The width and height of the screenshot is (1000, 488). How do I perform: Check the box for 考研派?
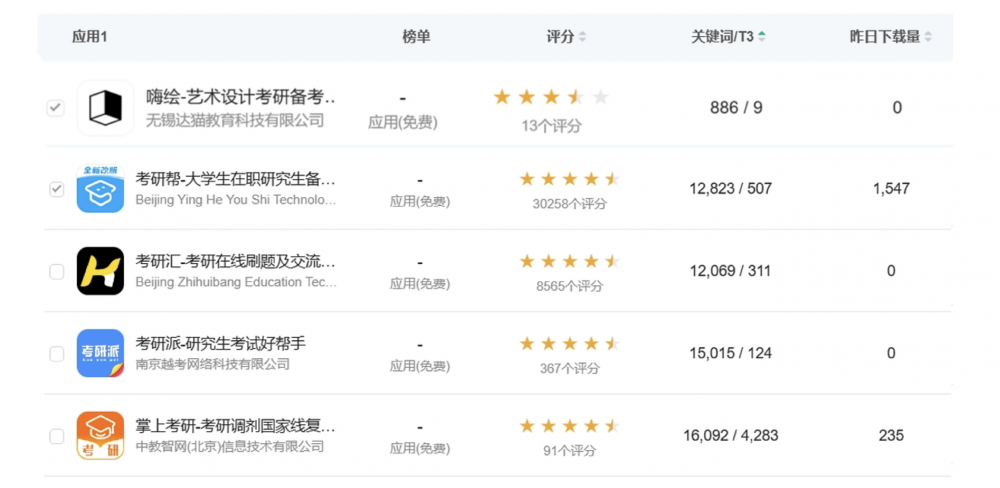(x=56, y=353)
